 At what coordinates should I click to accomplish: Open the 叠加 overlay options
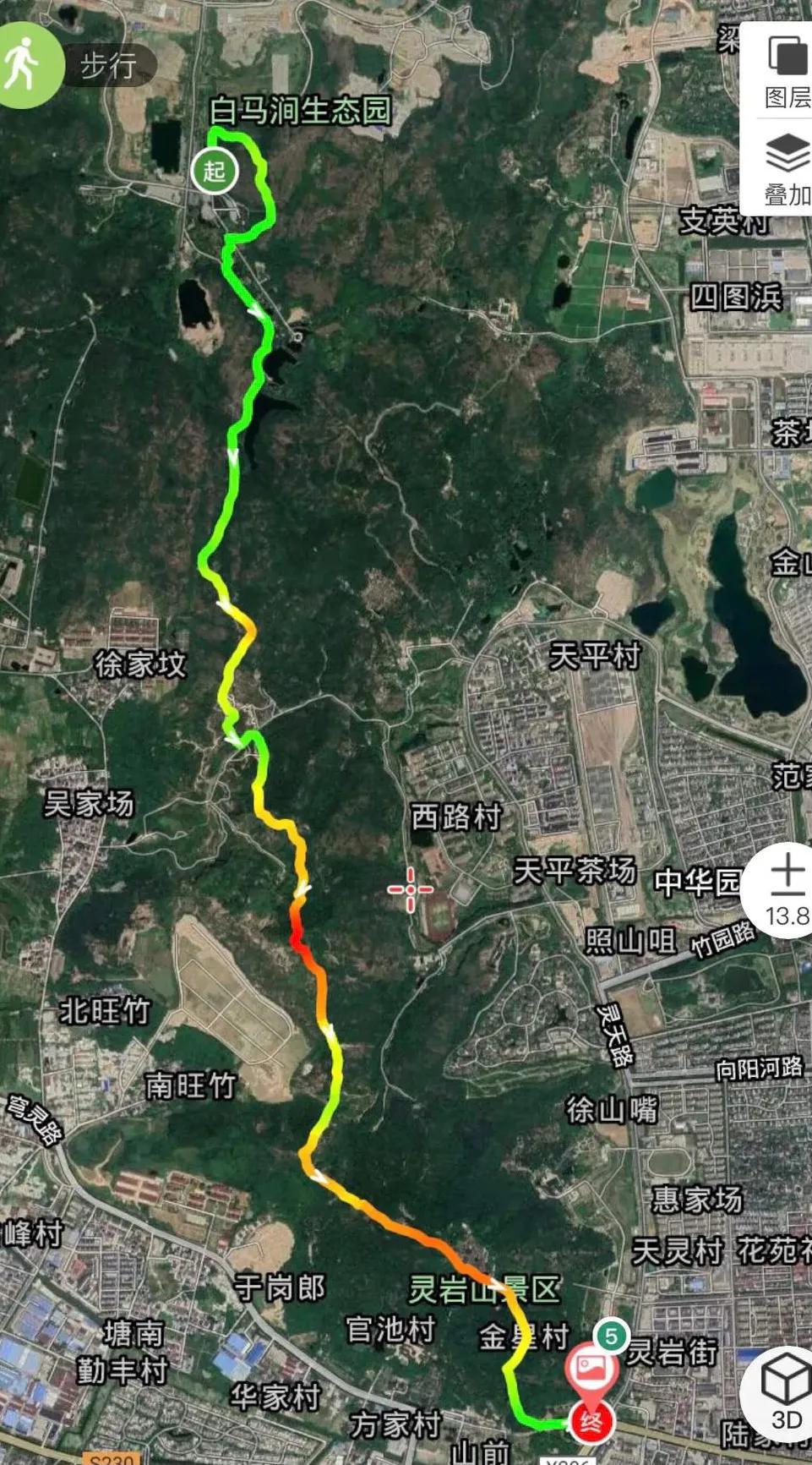pos(787,169)
